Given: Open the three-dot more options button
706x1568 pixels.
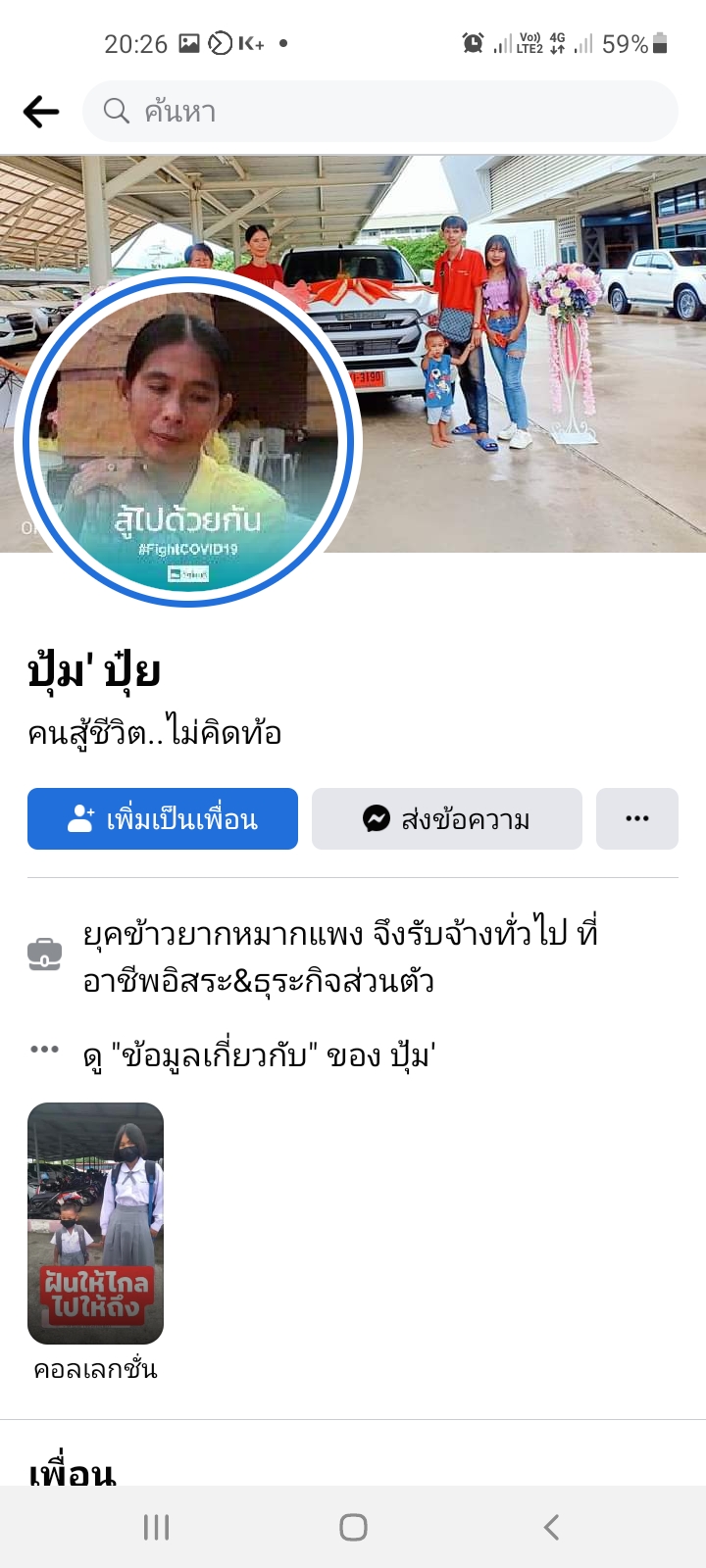Looking at the screenshot, I should [x=637, y=818].
